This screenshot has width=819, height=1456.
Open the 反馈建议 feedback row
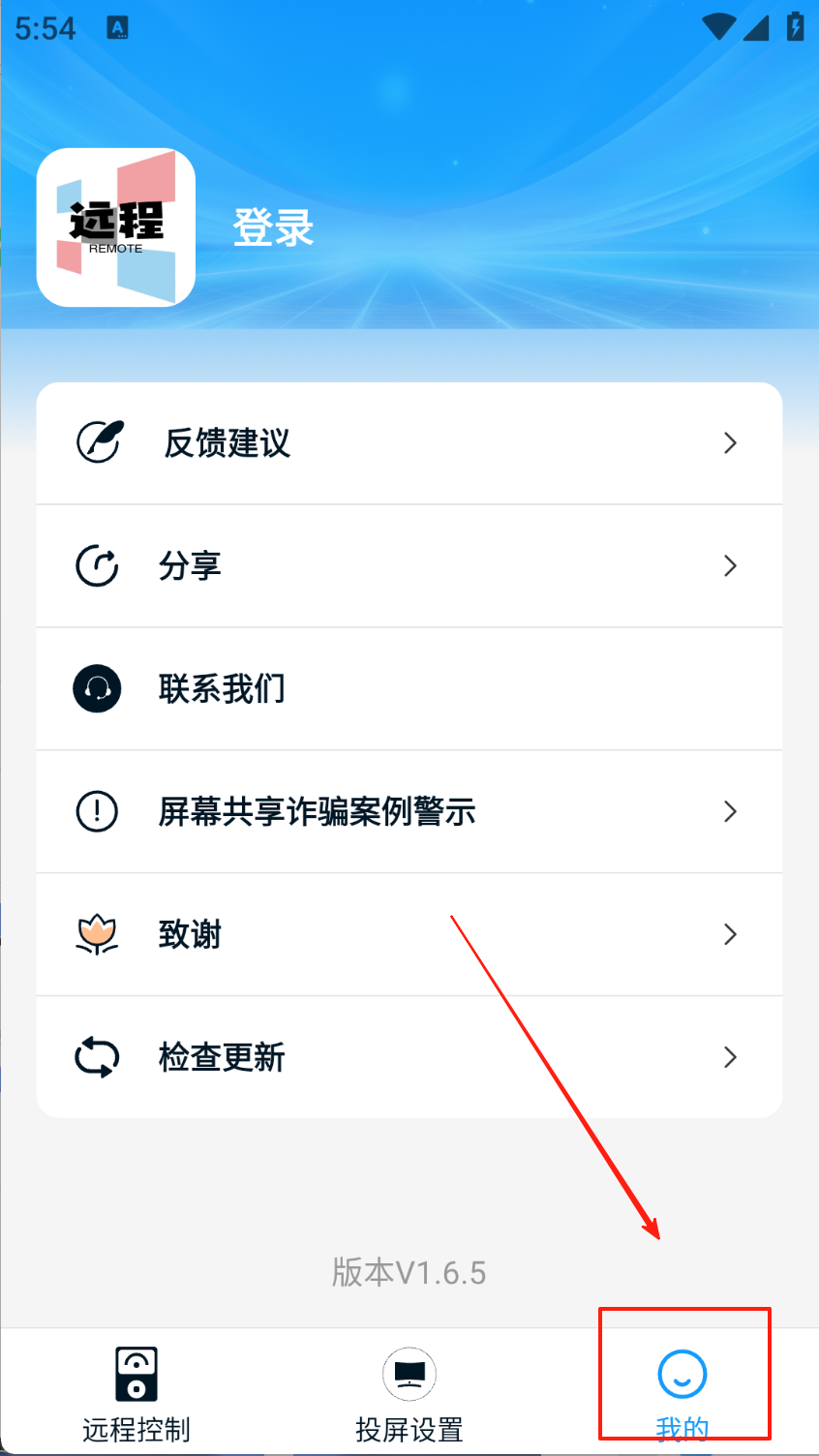tap(409, 443)
